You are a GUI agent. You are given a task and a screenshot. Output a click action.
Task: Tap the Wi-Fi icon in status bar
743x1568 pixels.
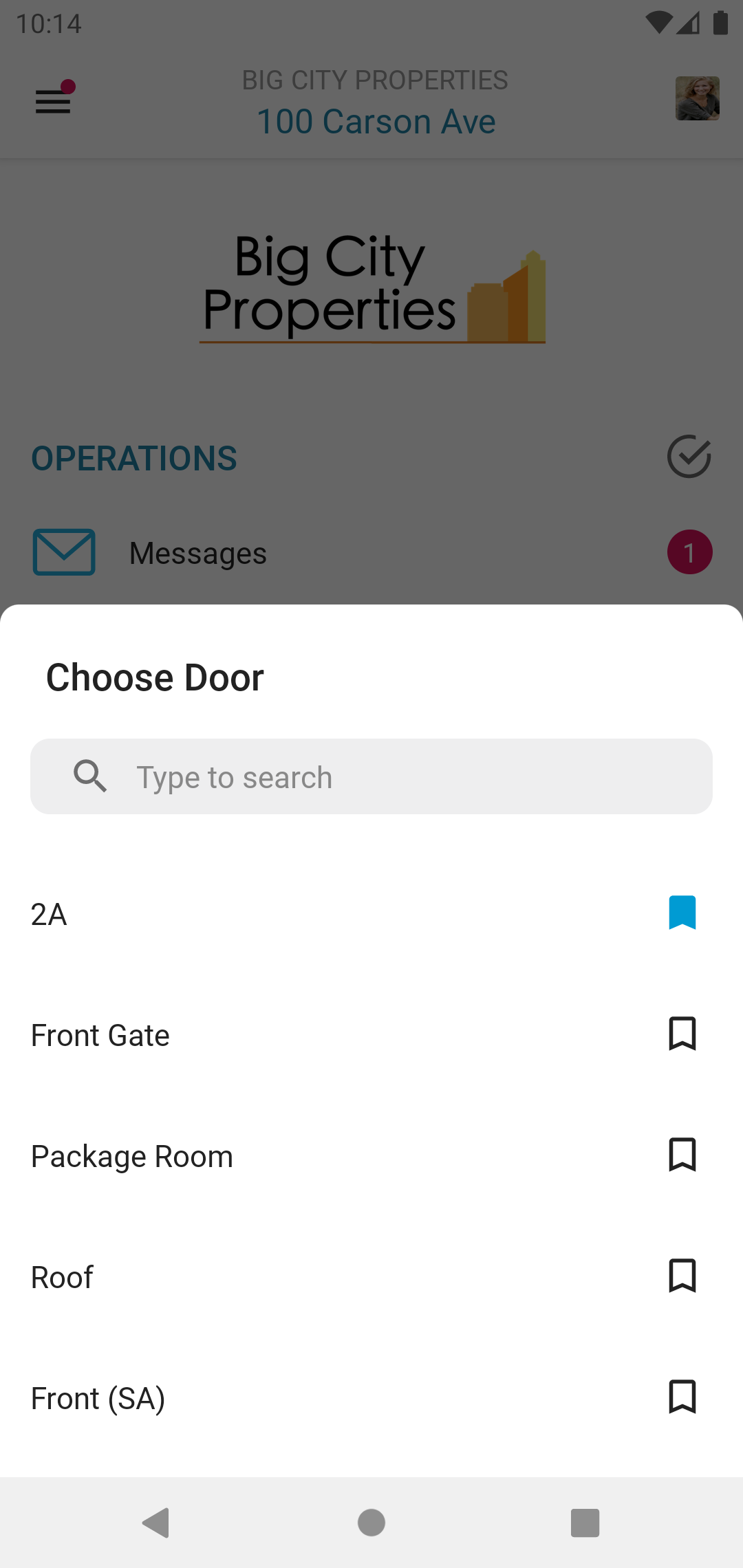tap(658, 23)
